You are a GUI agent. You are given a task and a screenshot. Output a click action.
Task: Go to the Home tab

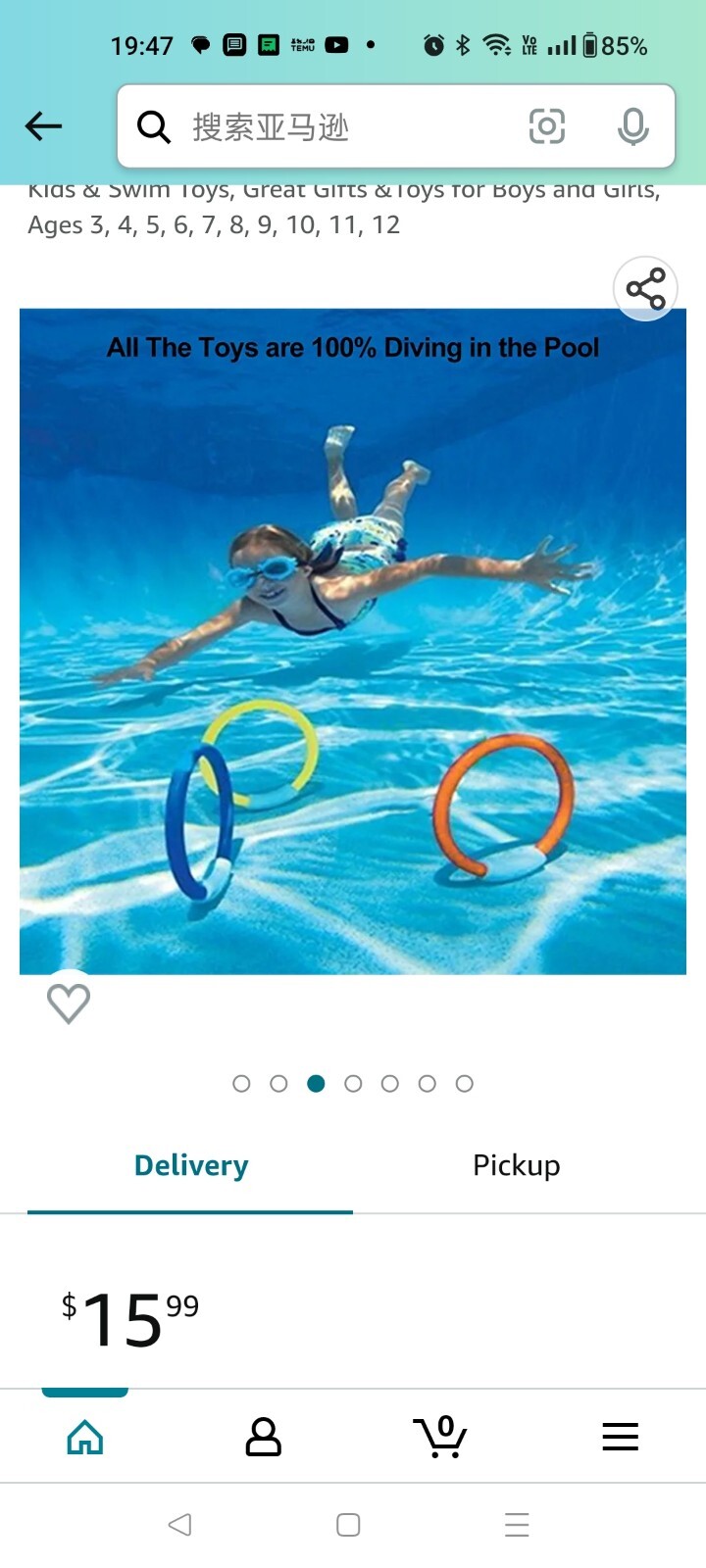tap(85, 1437)
